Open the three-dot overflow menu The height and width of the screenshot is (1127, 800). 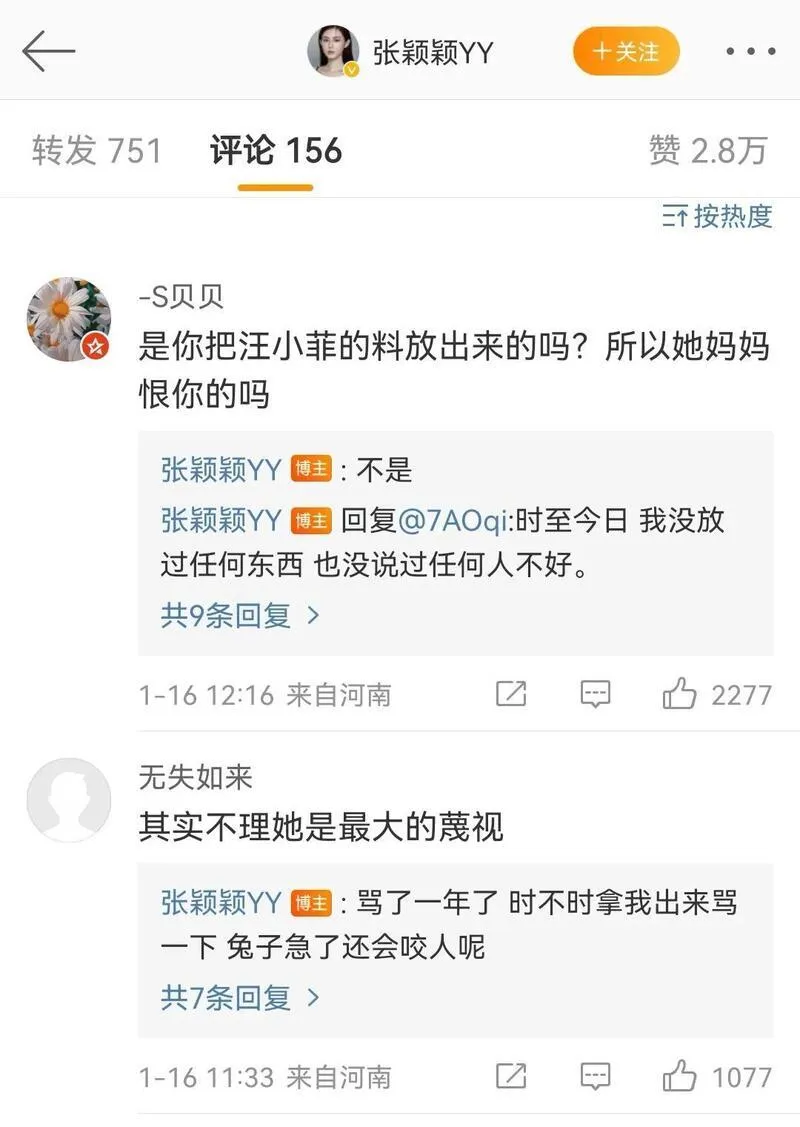click(x=750, y=52)
